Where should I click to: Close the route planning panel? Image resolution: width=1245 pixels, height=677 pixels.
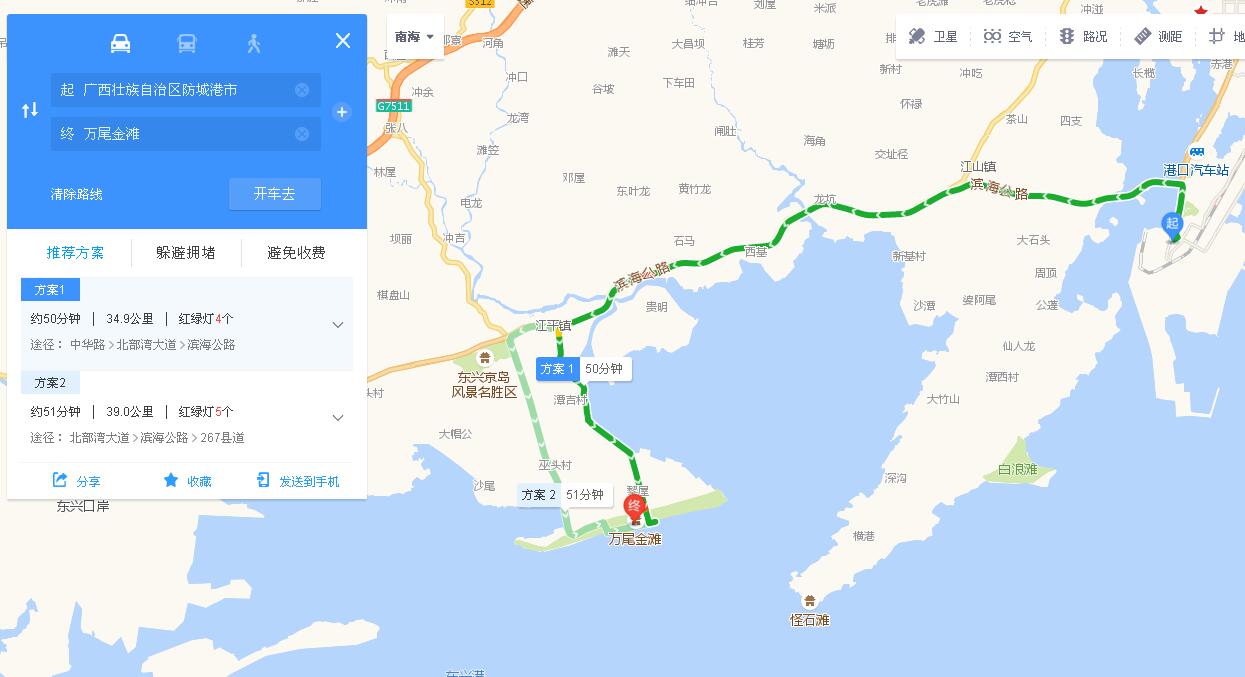tap(343, 41)
